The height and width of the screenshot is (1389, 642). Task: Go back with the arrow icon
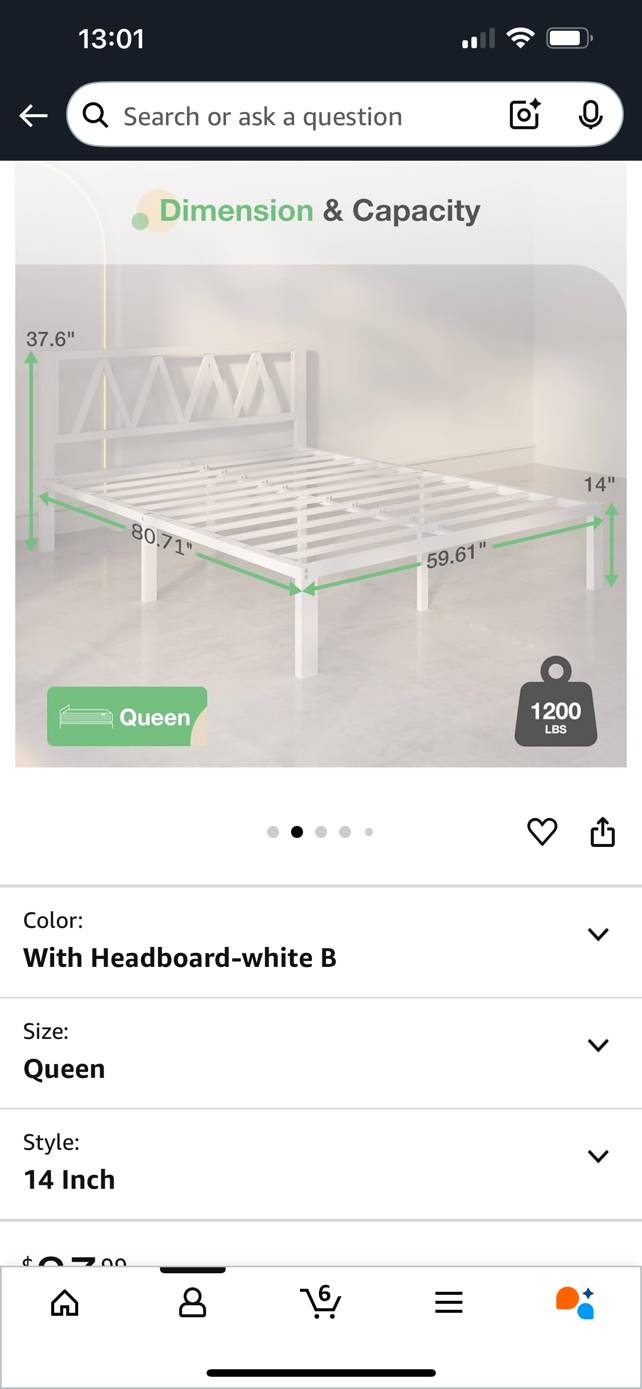[33, 116]
